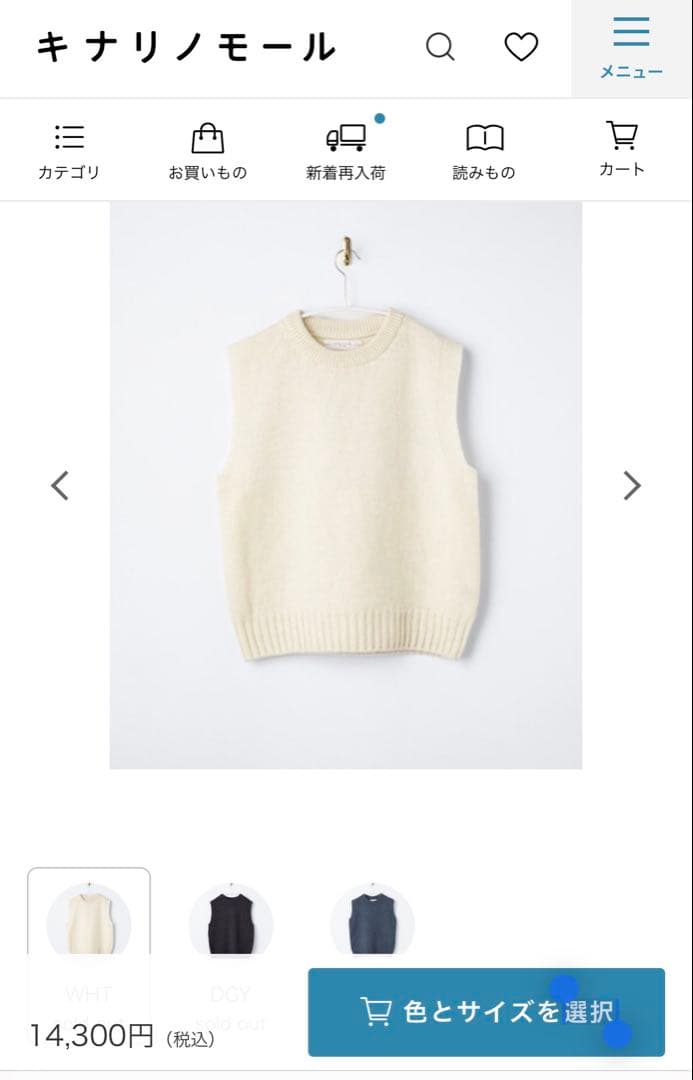Open the search magnifier icon
693x1080 pixels.
(x=440, y=47)
